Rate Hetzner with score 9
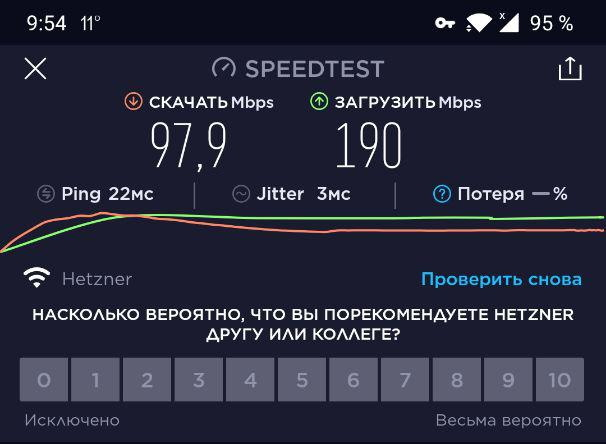Screen dimensions: 606x444 click(x=508, y=380)
